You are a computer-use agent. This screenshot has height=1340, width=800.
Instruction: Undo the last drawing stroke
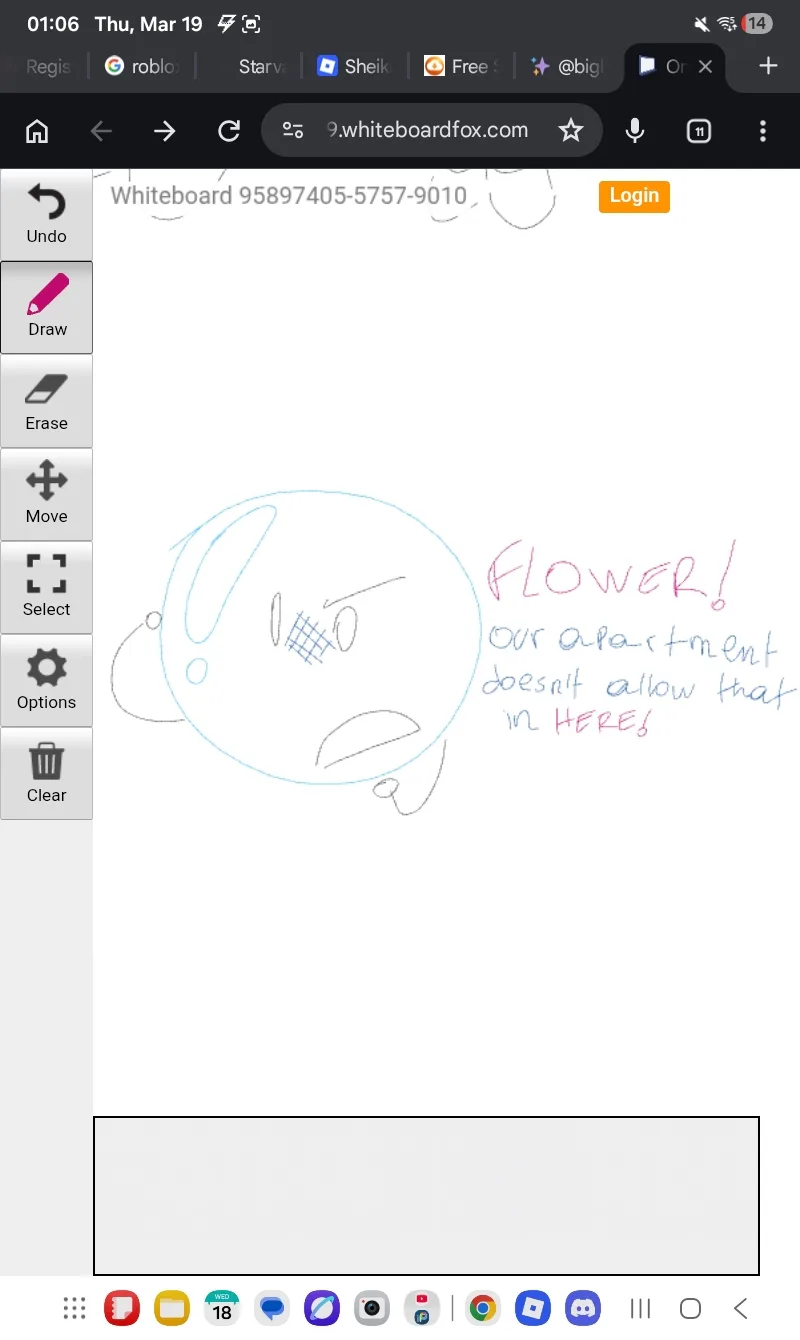coord(46,215)
